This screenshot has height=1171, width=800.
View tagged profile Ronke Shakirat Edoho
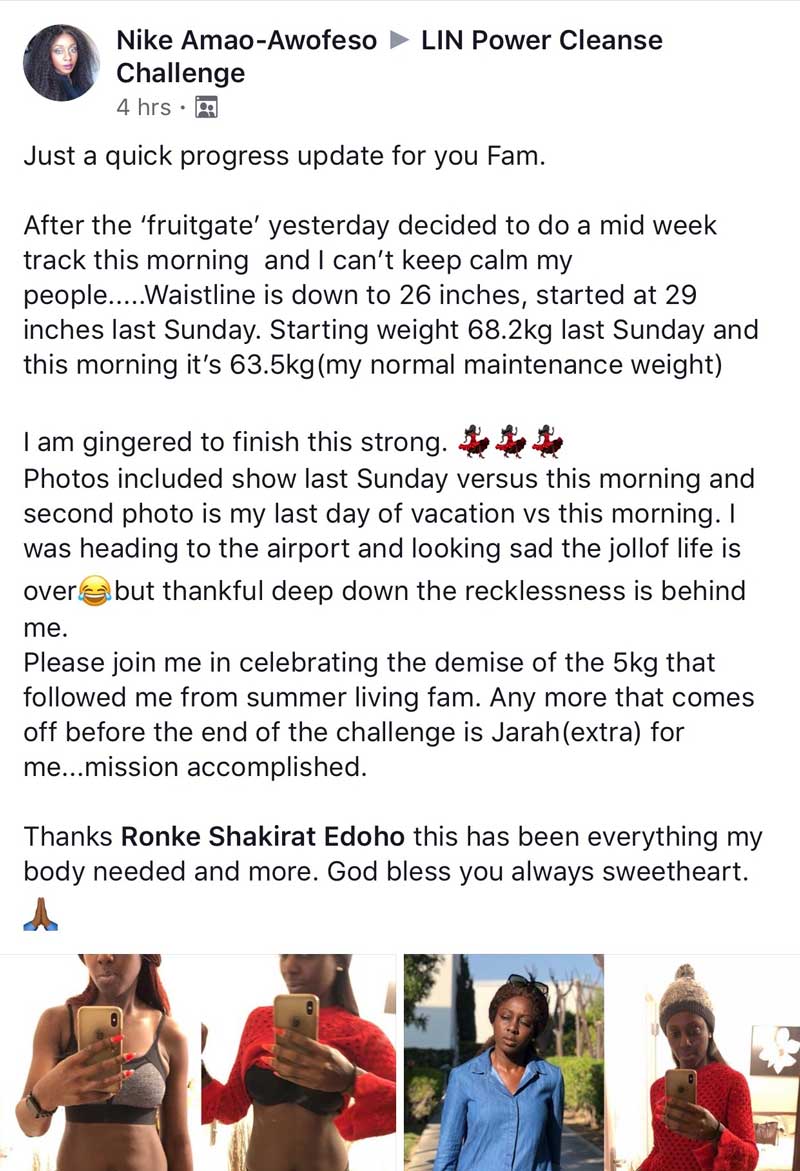coord(263,836)
